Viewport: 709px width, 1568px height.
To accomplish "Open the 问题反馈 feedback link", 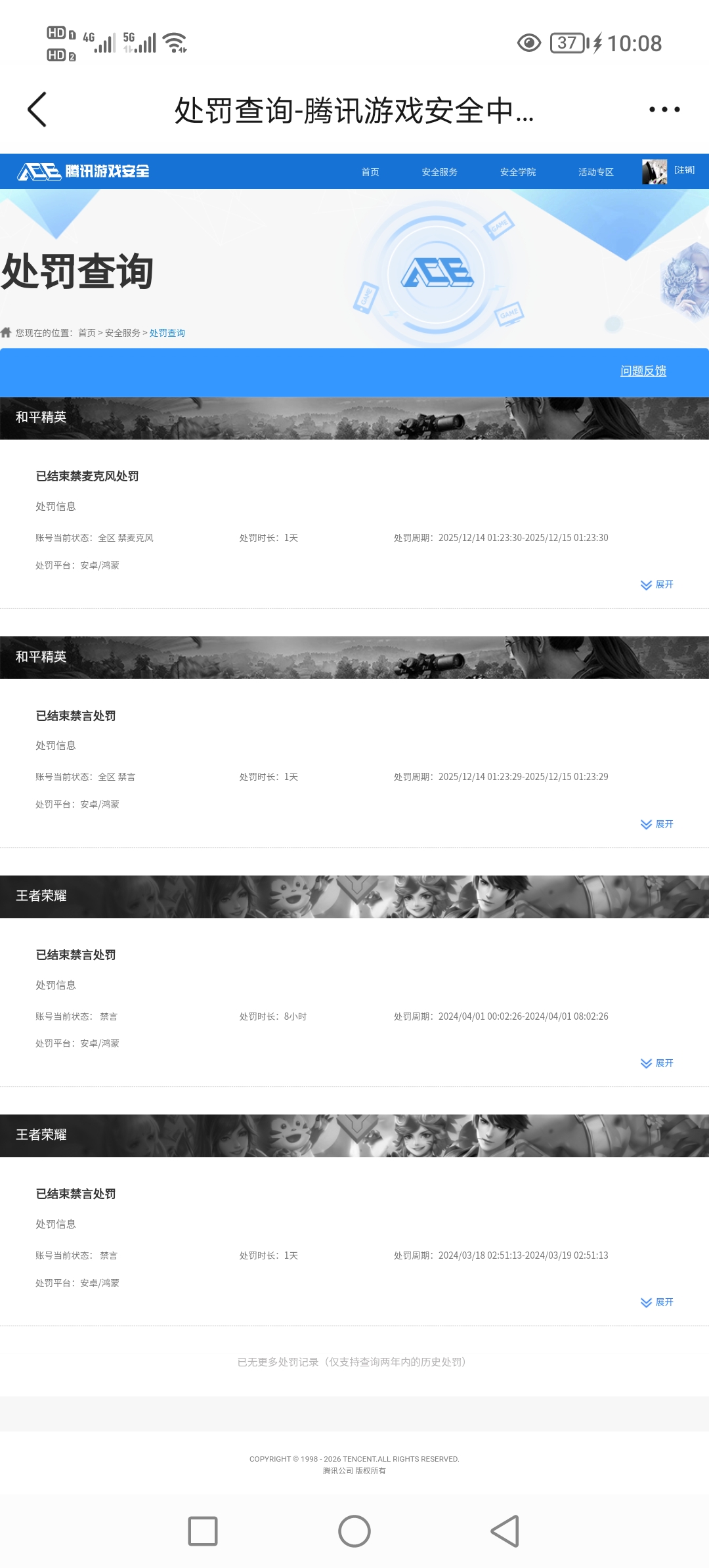I will pyautogui.click(x=643, y=371).
